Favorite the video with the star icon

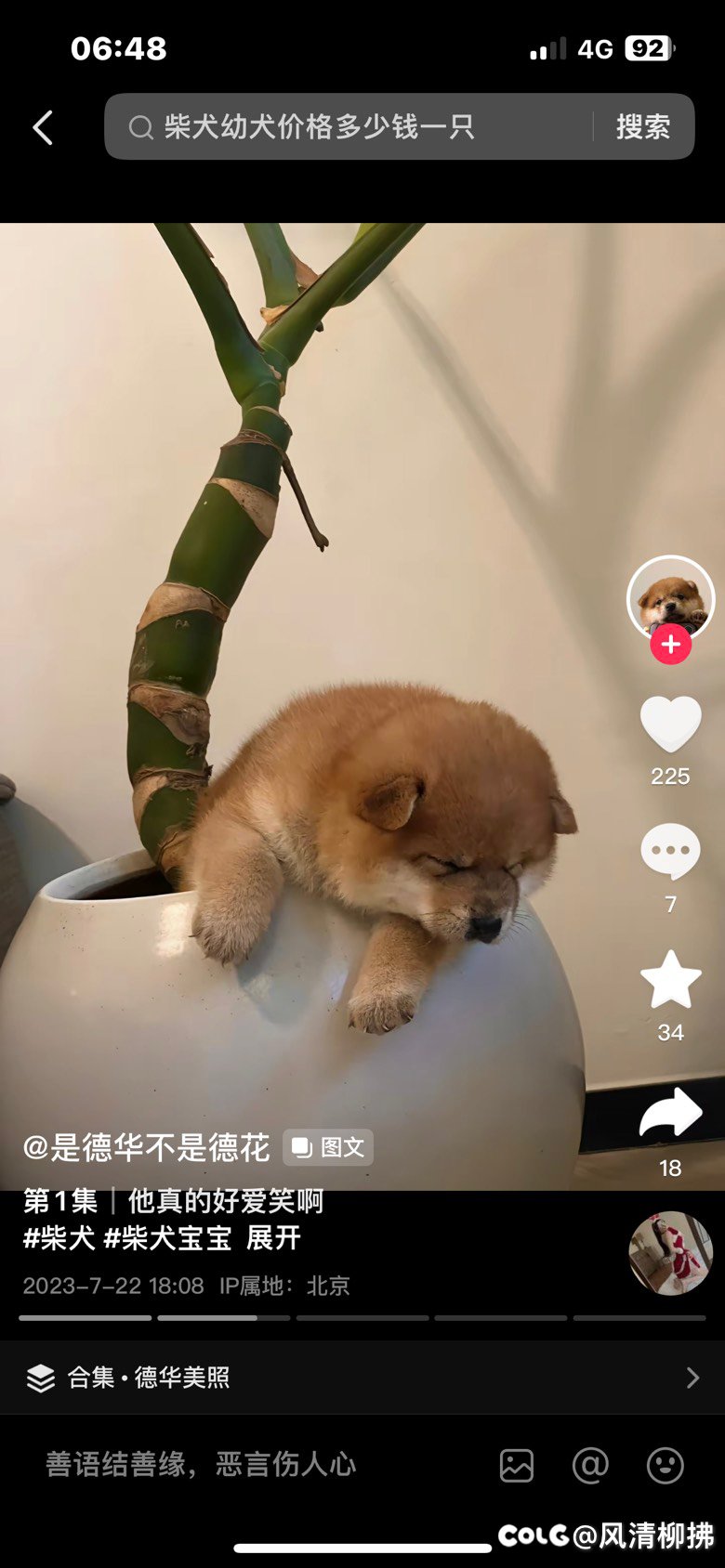pyautogui.click(x=671, y=980)
